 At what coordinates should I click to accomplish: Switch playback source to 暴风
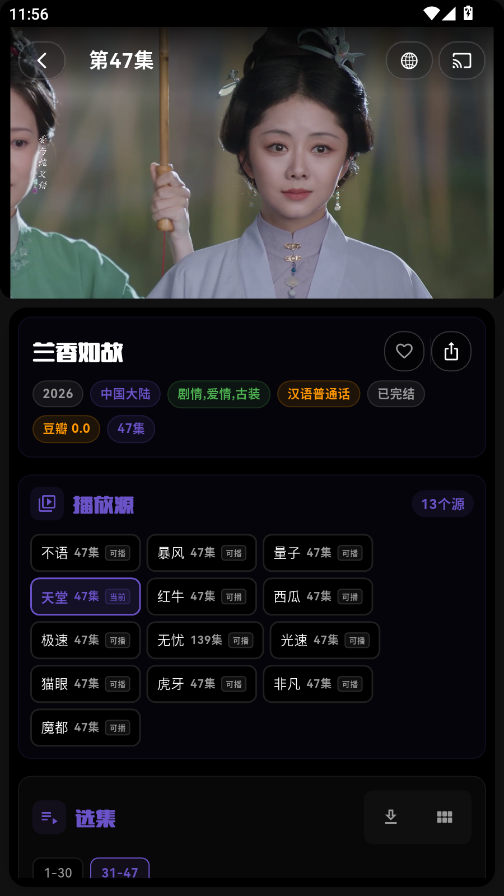pyautogui.click(x=202, y=553)
